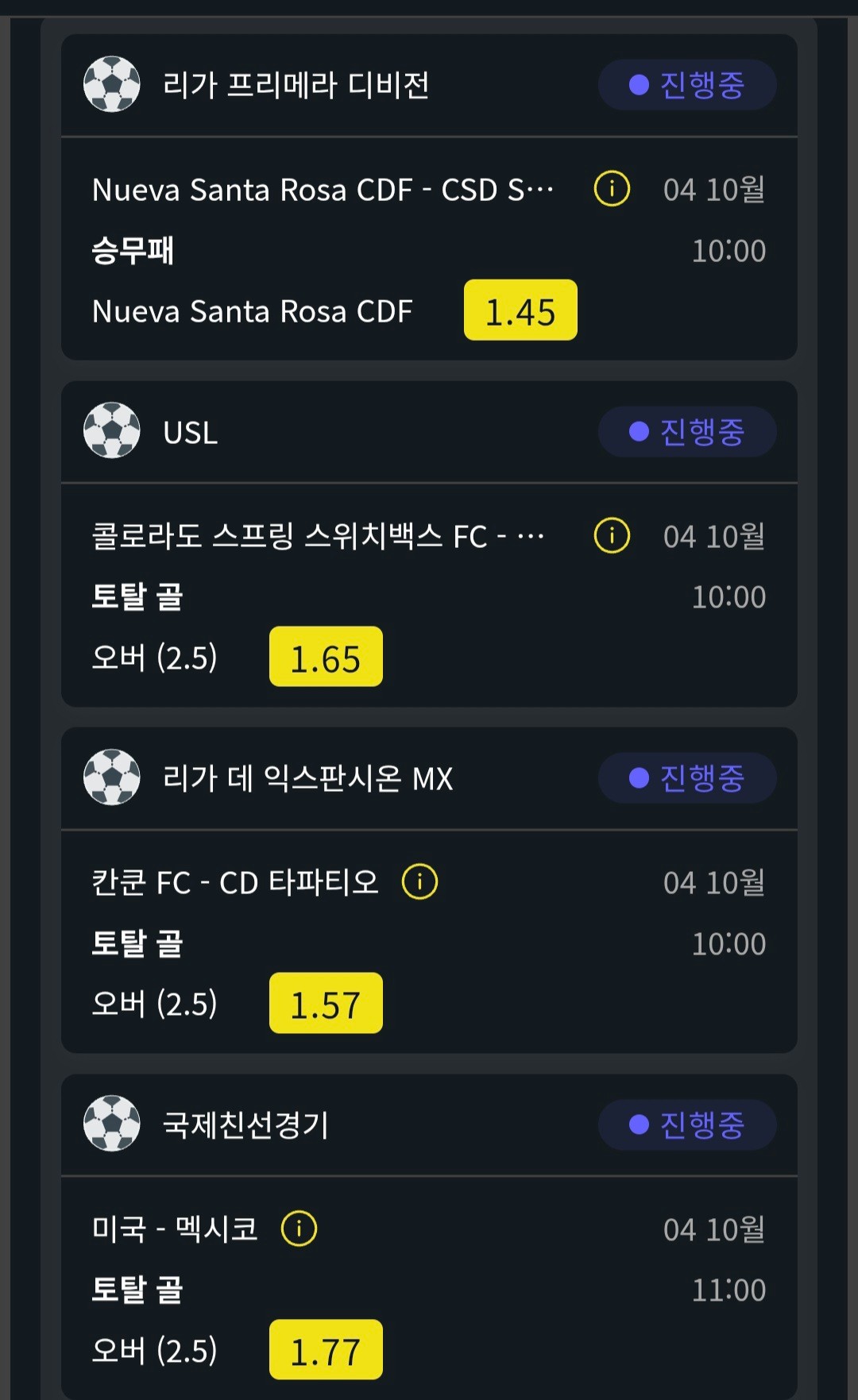Tap the 1.45 odds for Nueva Santa Rosa CDF

pyautogui.click(x=520, y=310)
